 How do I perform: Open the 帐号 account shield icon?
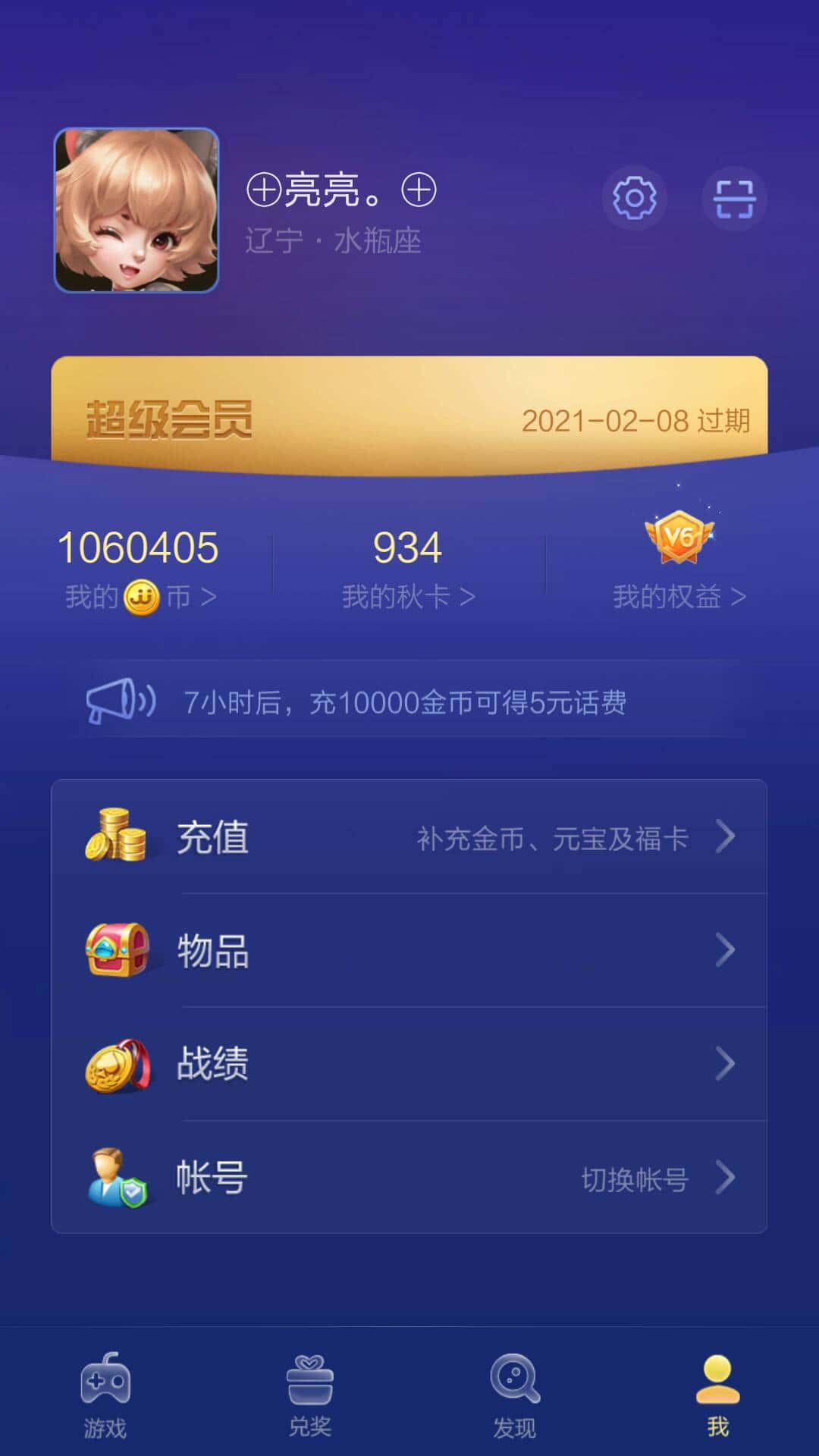115,1176
